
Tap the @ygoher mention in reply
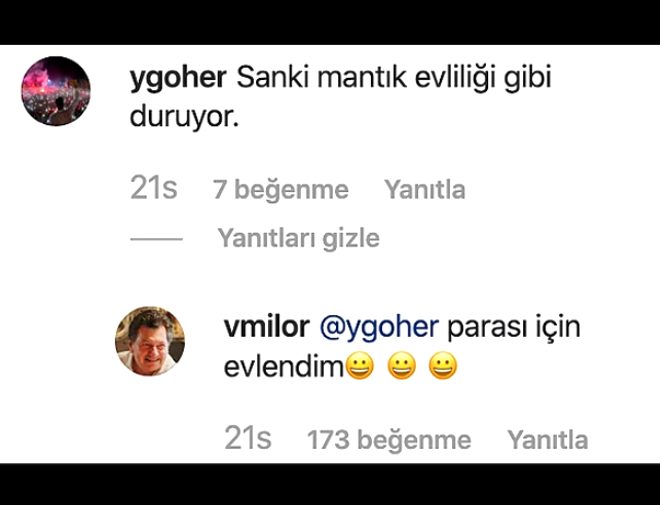click(378, 327)
